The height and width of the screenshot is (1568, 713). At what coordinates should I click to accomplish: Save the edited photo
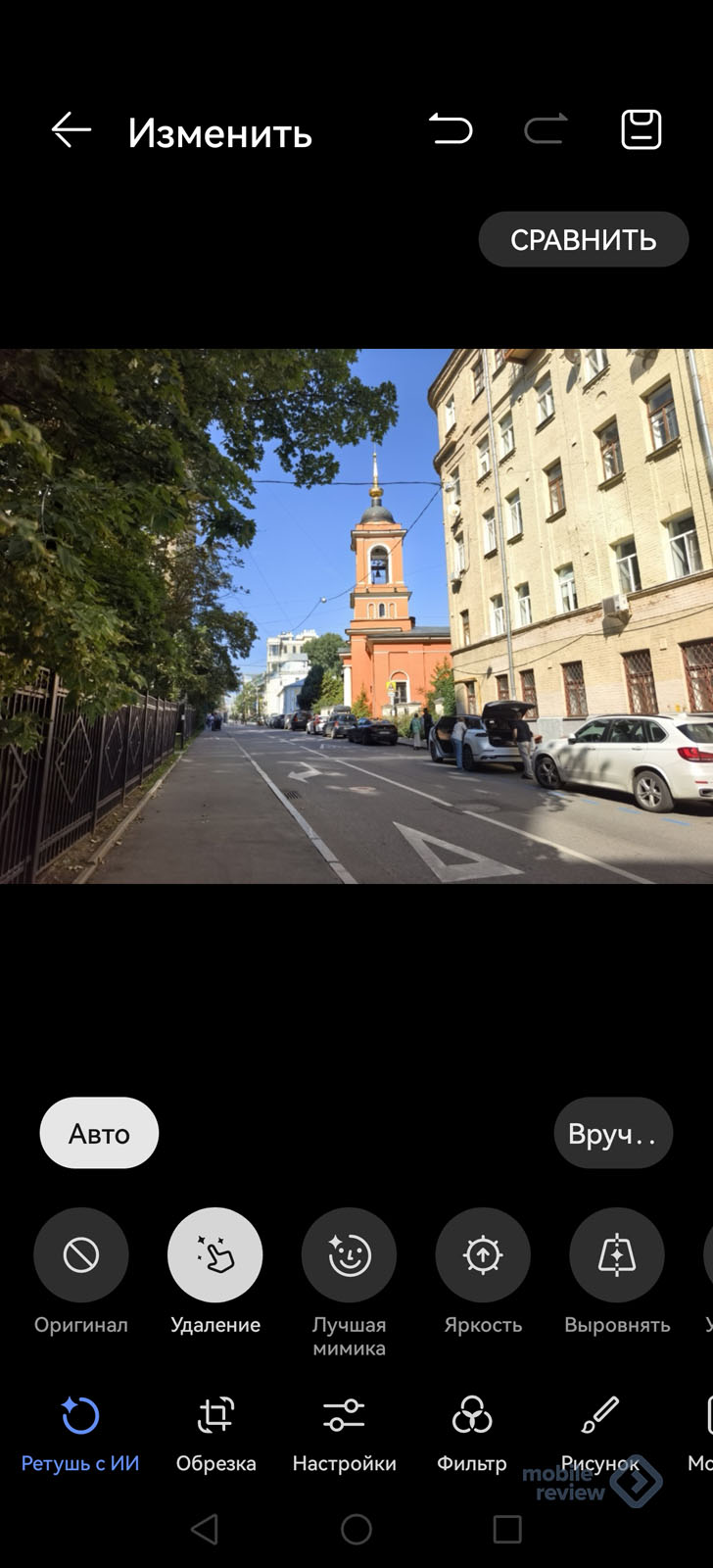pos(641,129)
